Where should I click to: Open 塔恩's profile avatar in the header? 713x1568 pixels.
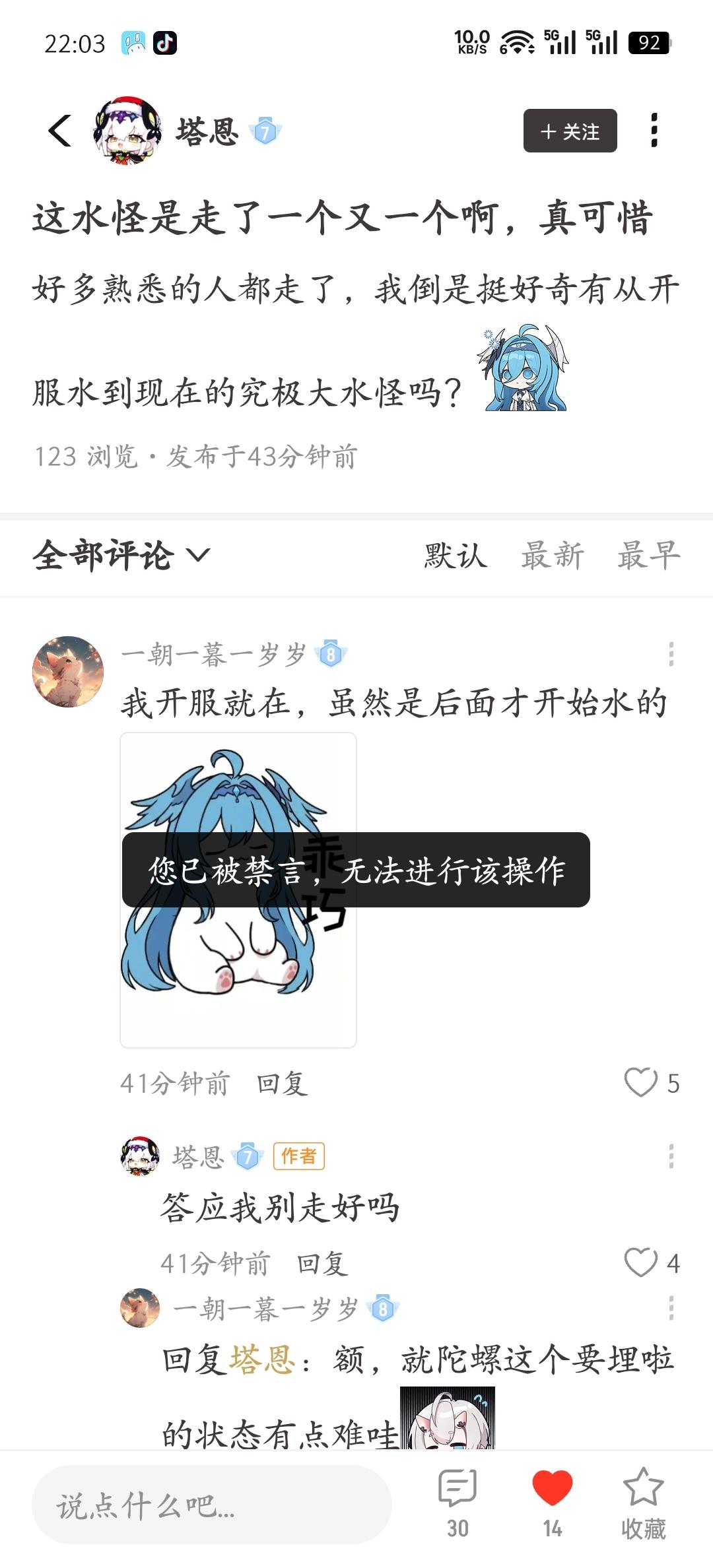127,131
